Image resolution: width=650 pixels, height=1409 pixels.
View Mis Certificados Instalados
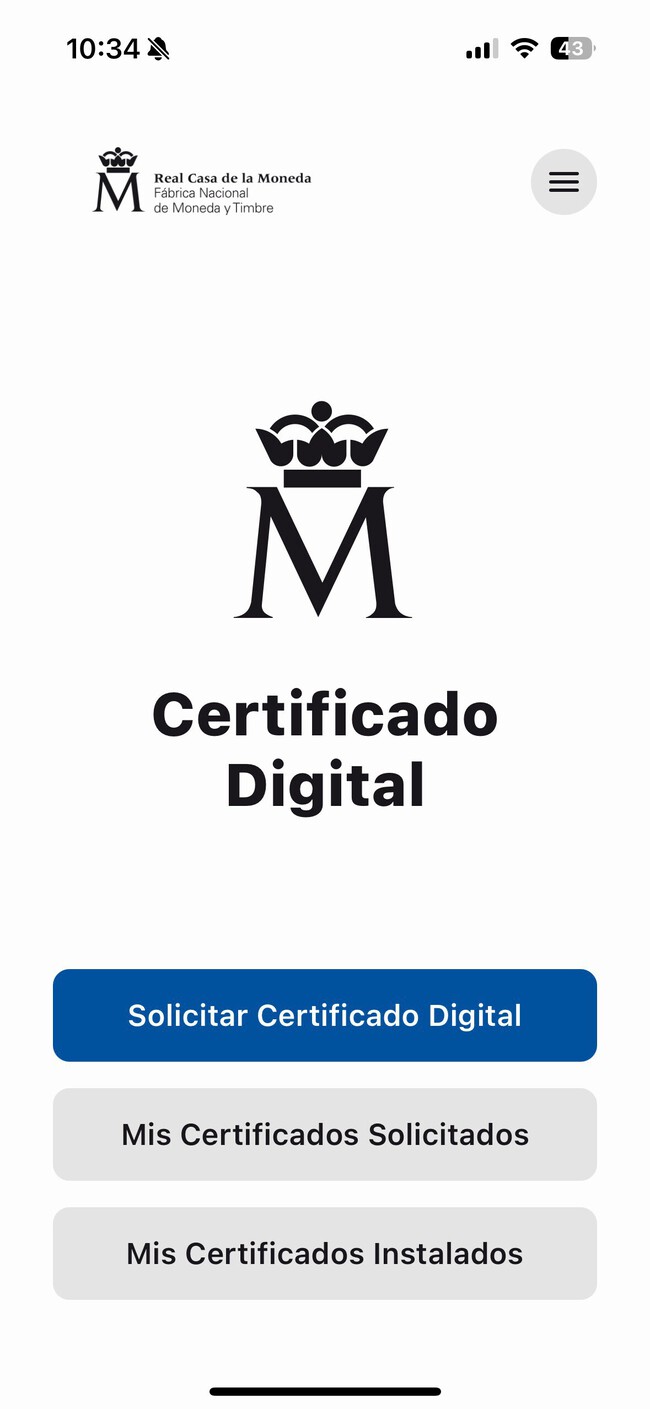pyautogui.click(x=325, y=1253)
